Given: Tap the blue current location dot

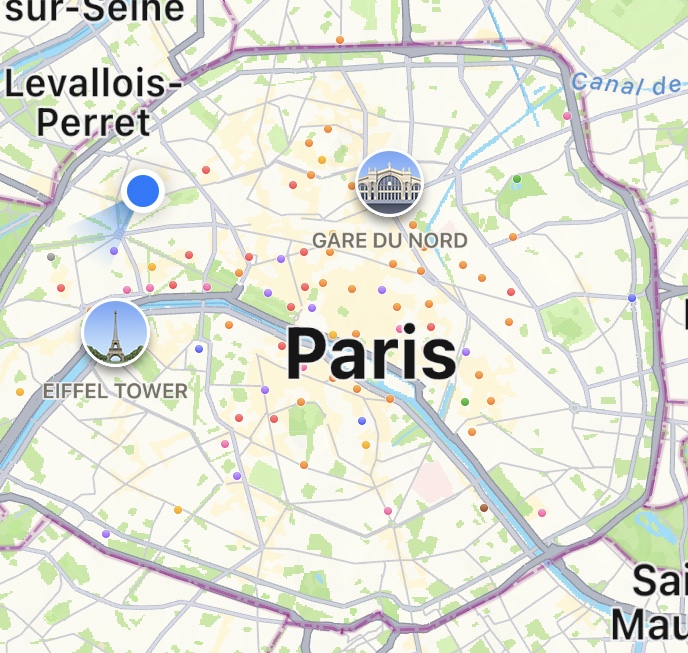Looking at the screenshot, I should point(143,190).
